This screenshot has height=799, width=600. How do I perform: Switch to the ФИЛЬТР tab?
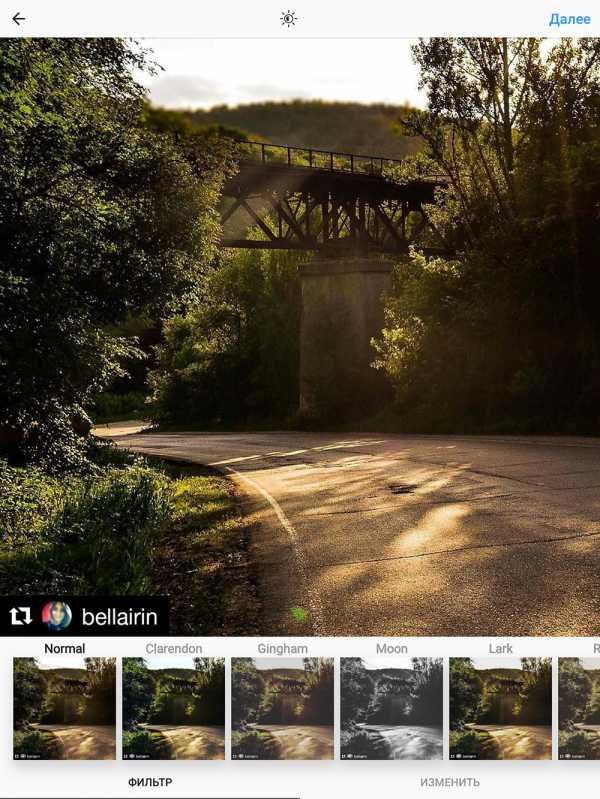coord(150,782)
